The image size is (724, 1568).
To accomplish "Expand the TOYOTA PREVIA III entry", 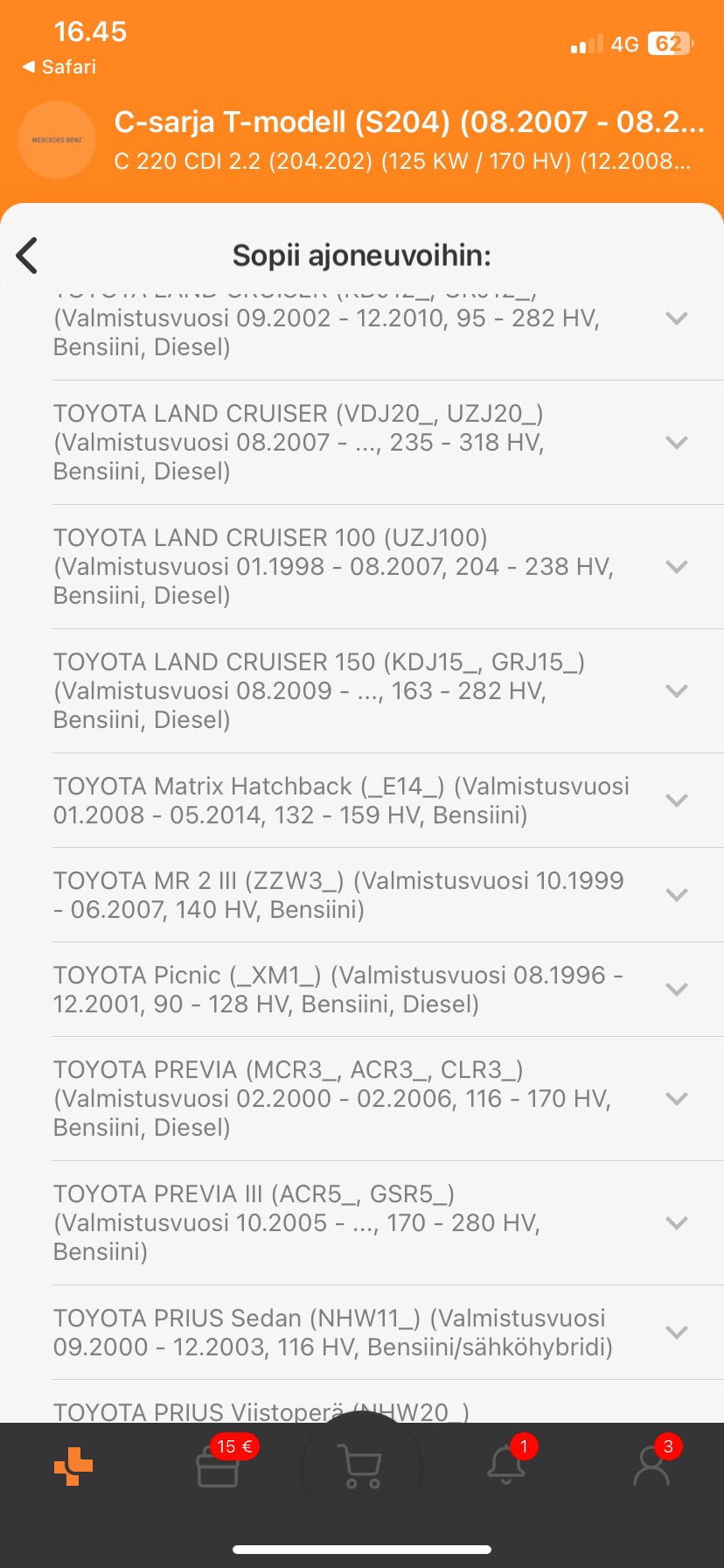I will [x=677, y=1223].
